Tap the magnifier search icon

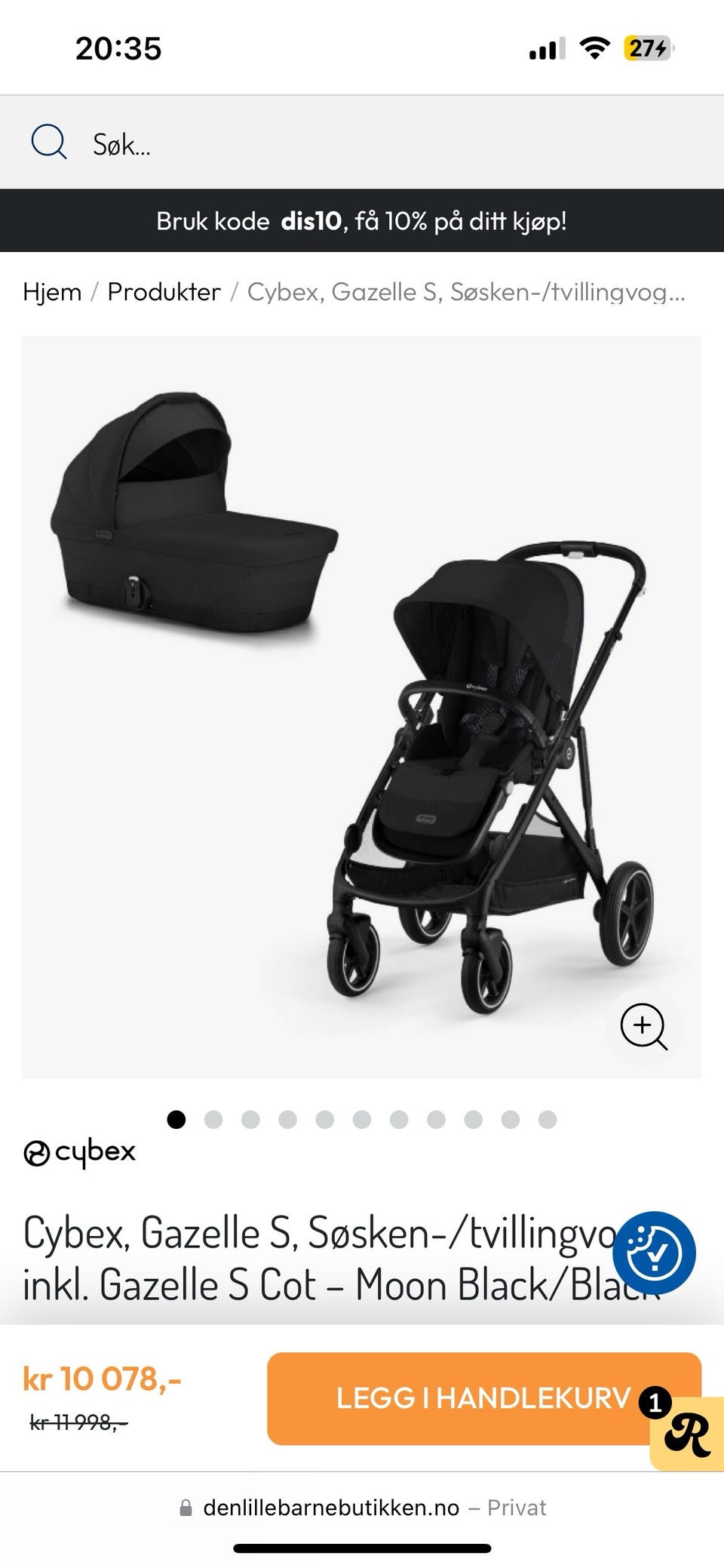49,142
